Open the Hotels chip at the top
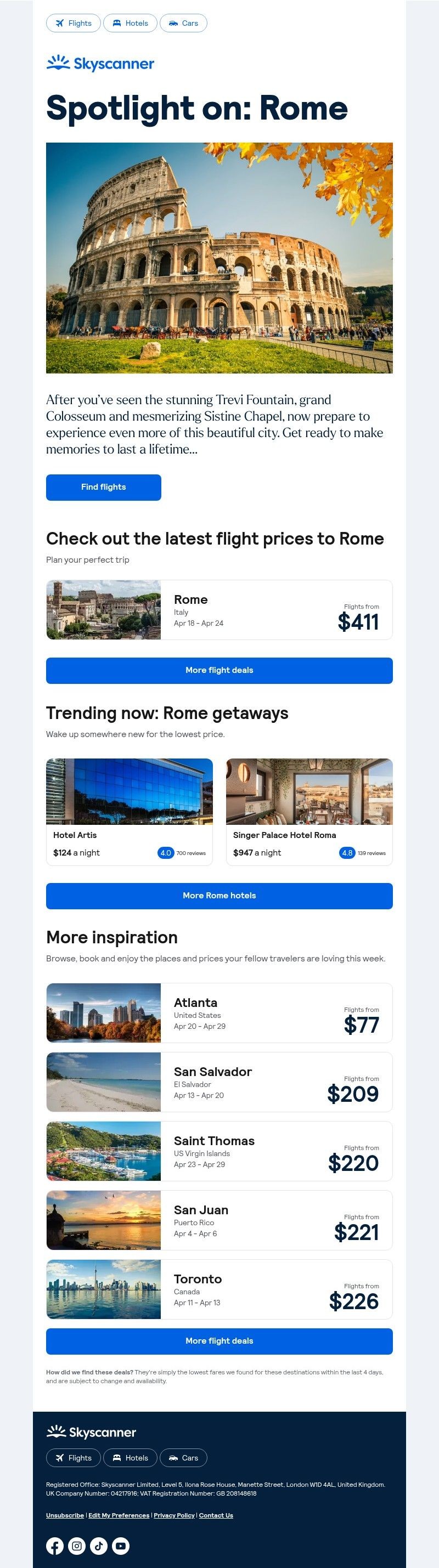 (x=130, y=23)
